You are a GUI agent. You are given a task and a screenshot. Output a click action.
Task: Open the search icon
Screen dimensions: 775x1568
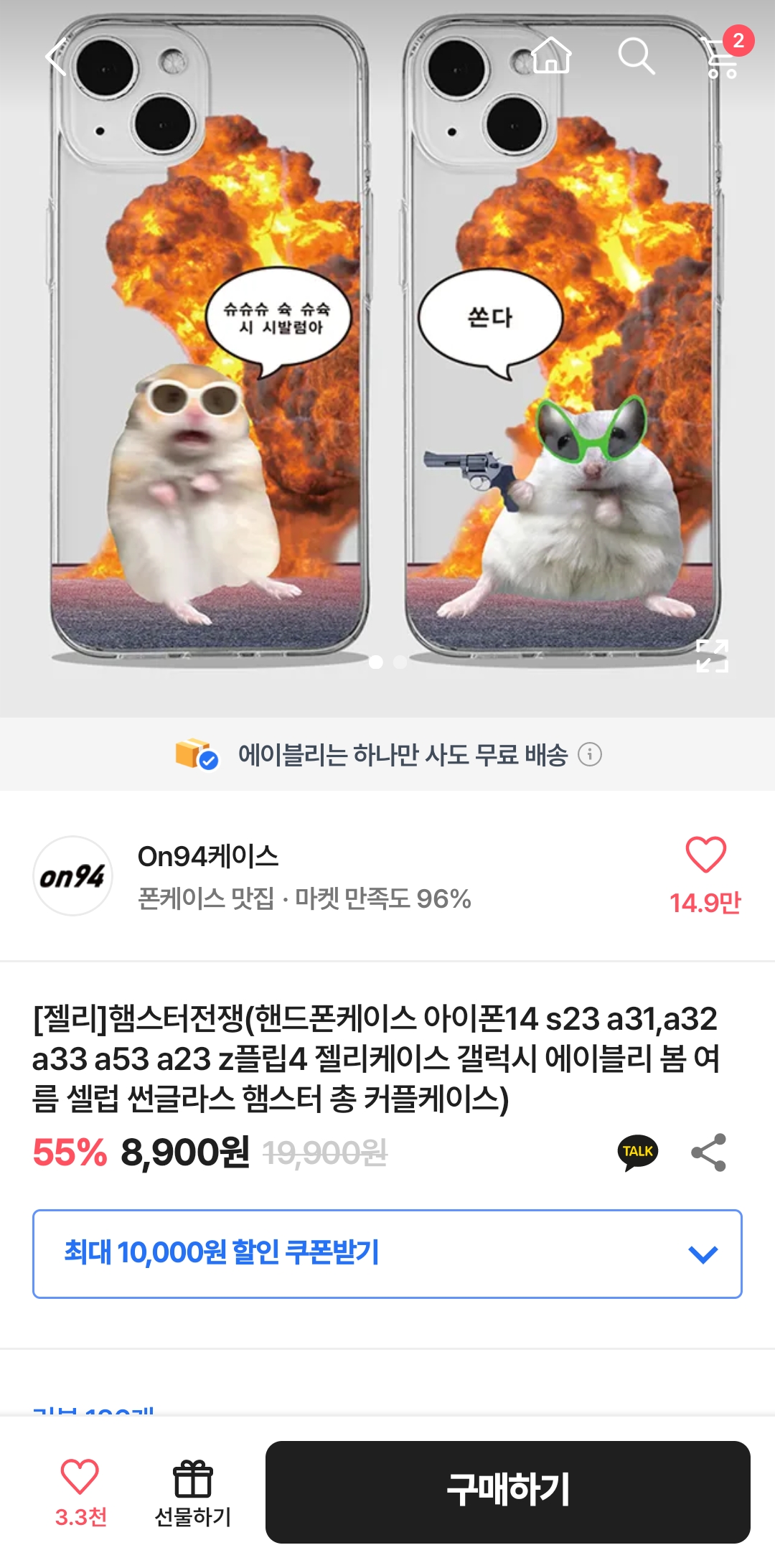(636, 56)
